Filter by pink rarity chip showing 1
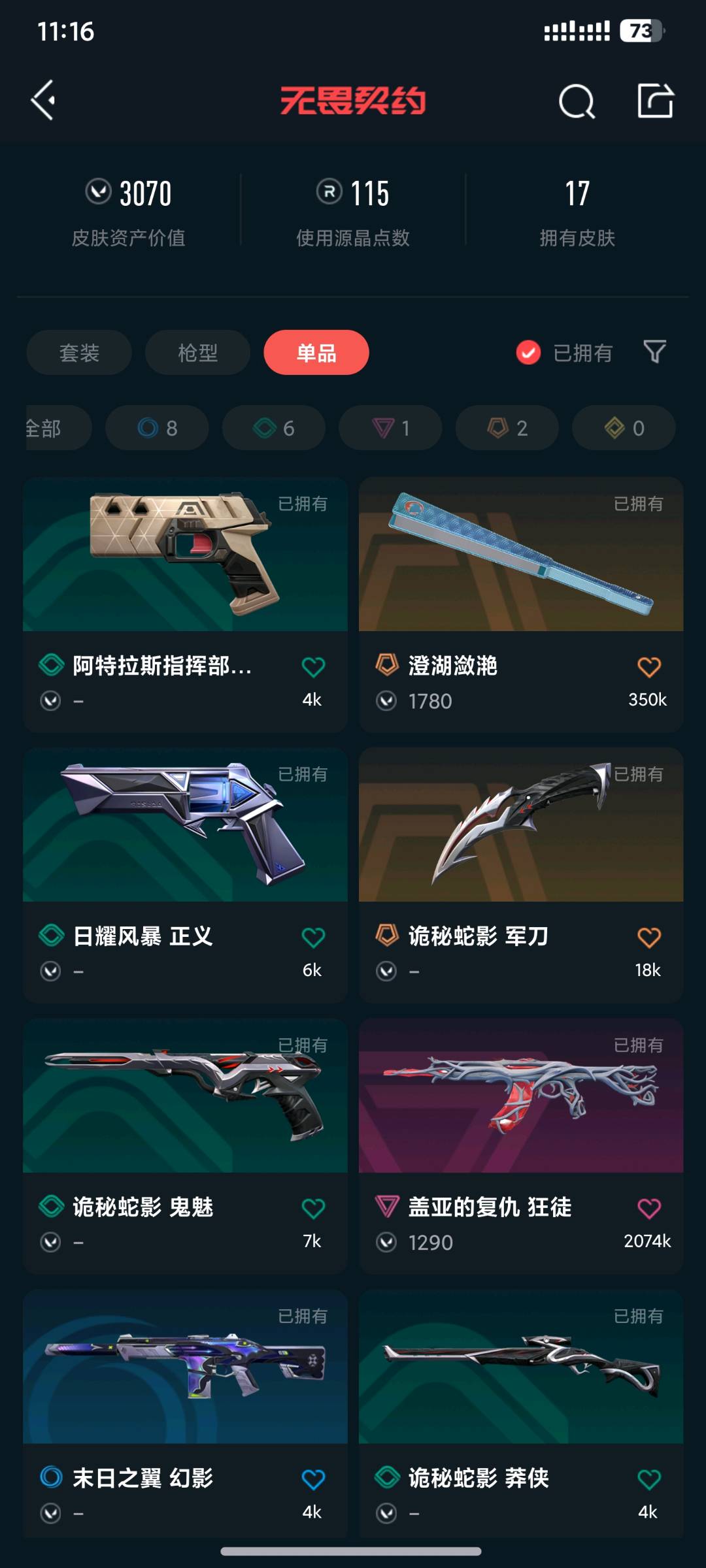The width and height of the screenshot is (706, 1568). coord(390,428)
